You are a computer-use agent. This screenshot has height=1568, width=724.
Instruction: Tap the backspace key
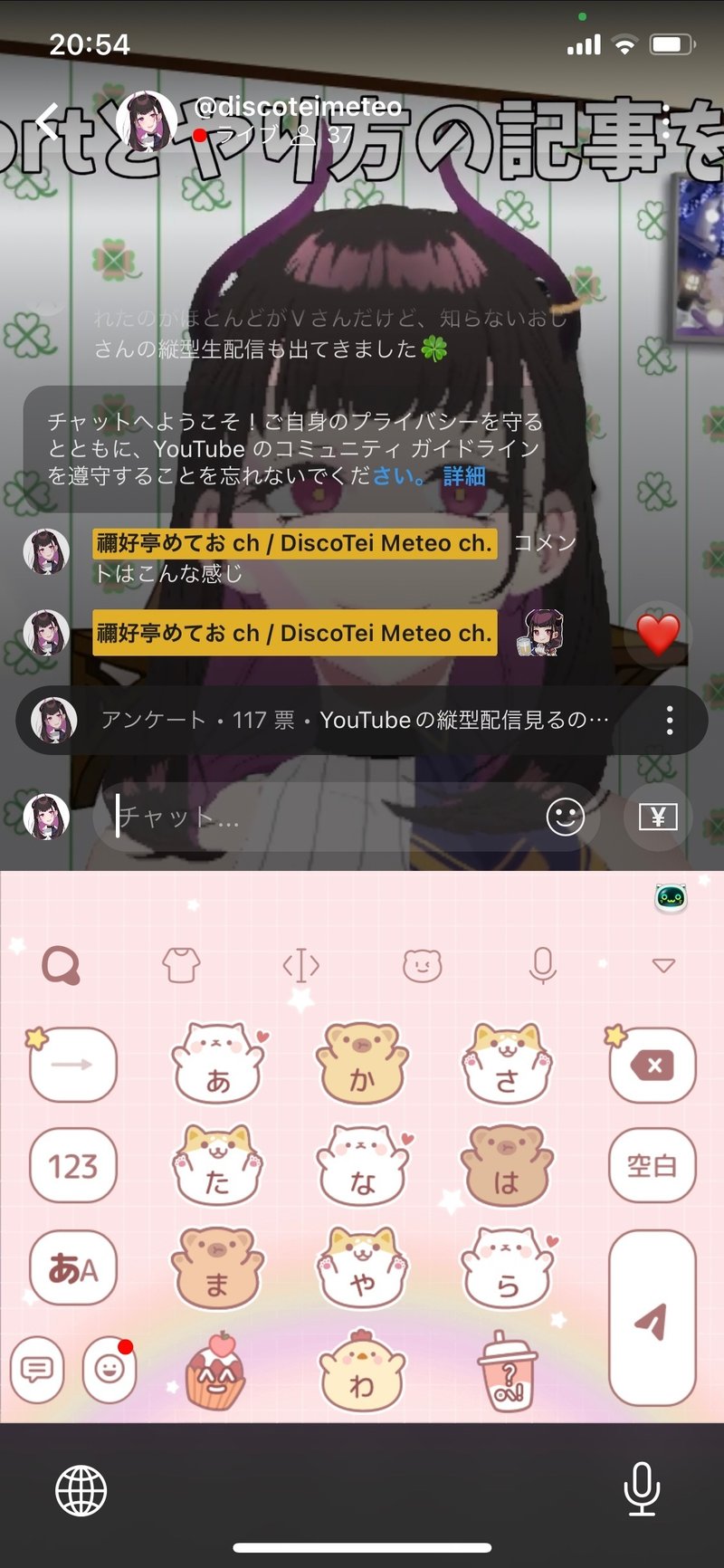tap(652, 1066)
